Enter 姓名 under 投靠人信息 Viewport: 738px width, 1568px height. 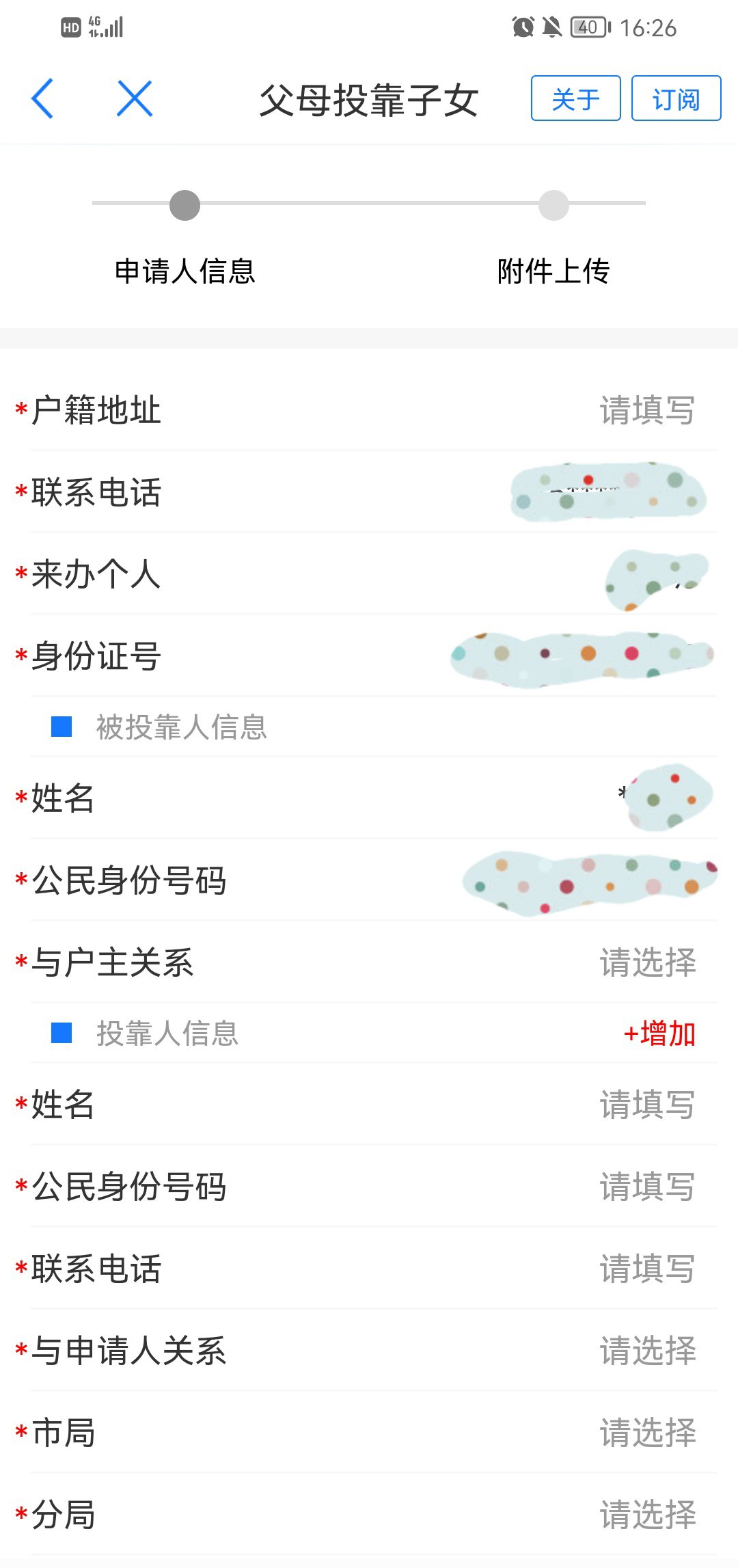pyautogui.click(x=646, y=1105)
